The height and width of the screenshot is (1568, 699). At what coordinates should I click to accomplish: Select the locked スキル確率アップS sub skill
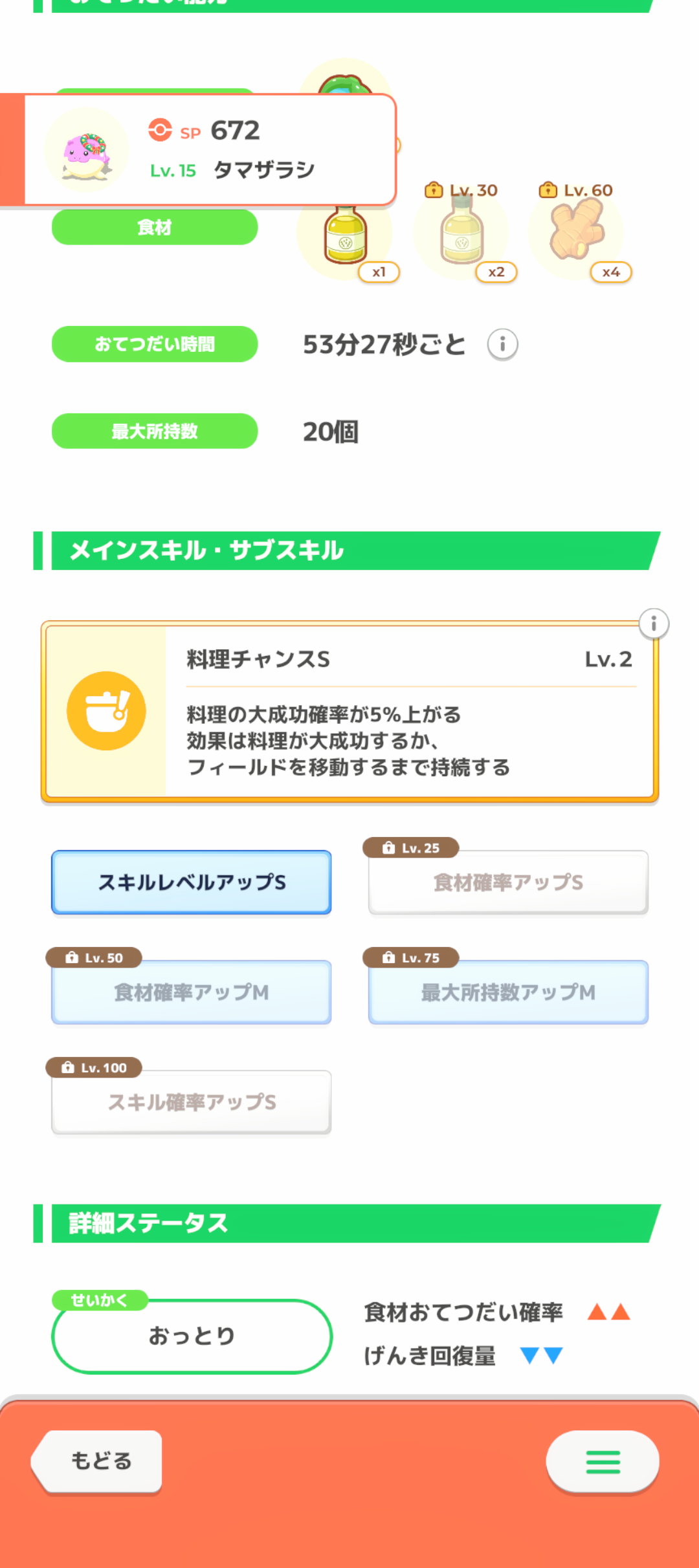[192, 1102]
